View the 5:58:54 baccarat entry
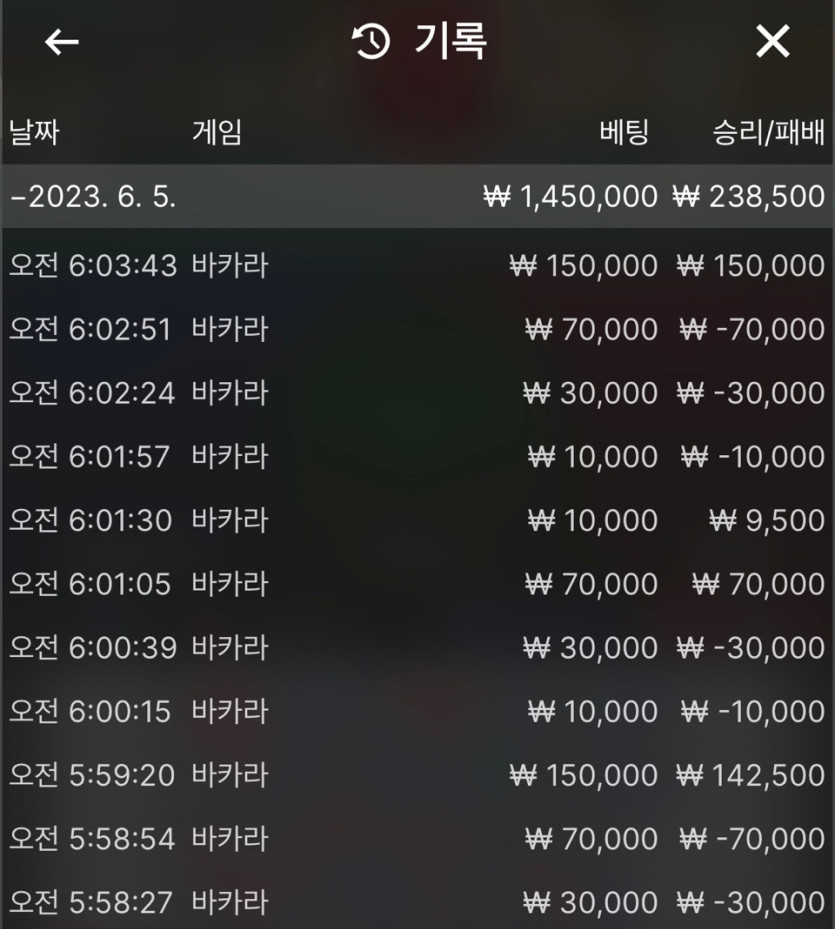 (417, 838)
